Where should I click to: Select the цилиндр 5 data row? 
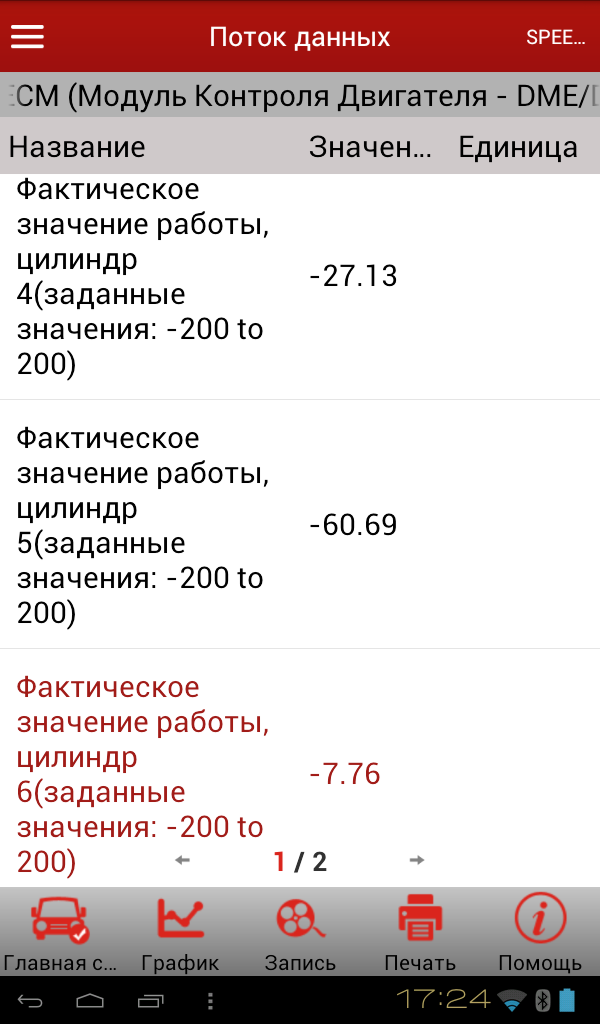(300, 525)
